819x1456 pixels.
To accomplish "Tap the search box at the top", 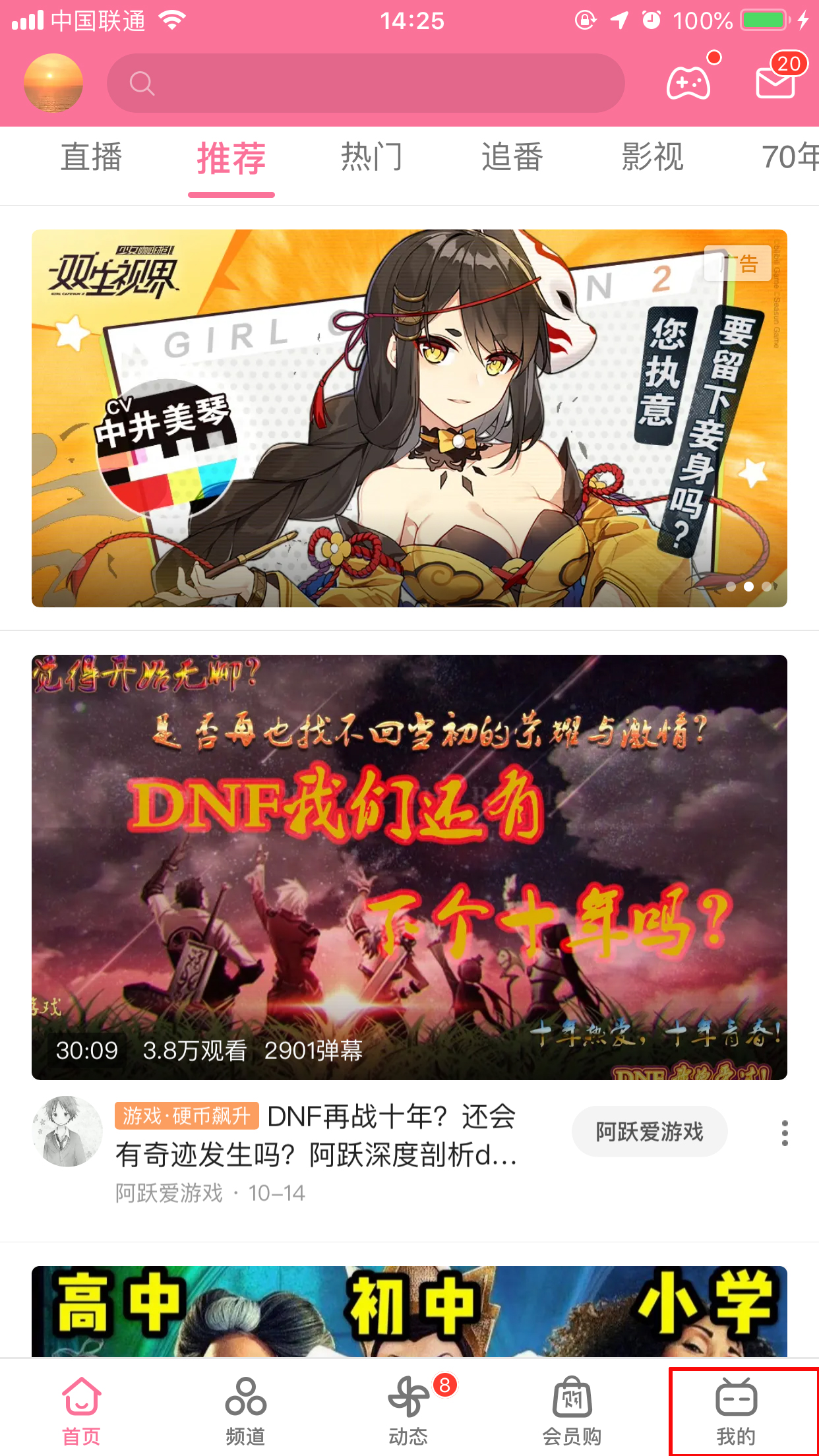I will pyautogui.click(x=366, y=83).
